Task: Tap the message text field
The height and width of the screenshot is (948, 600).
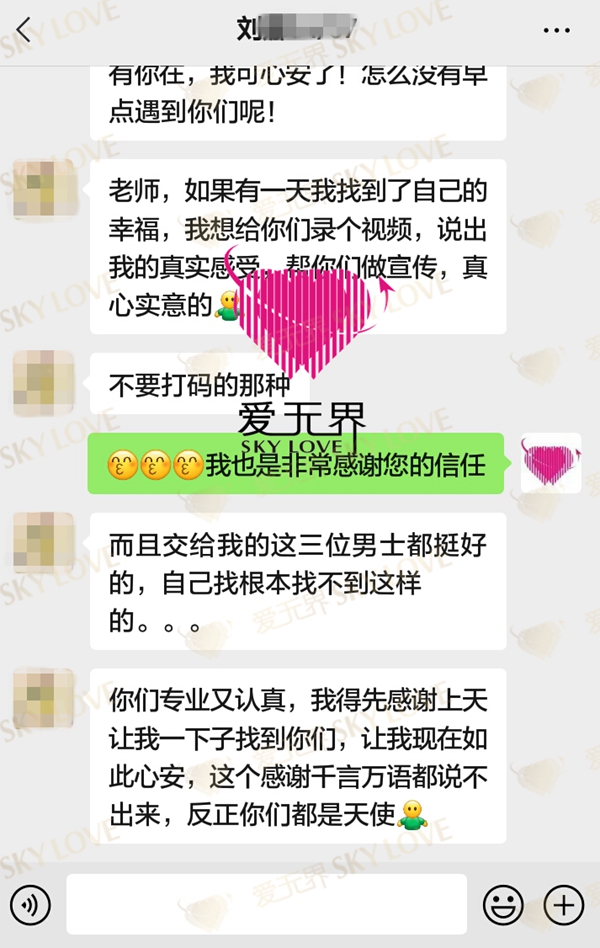Action: pos(266,905)
